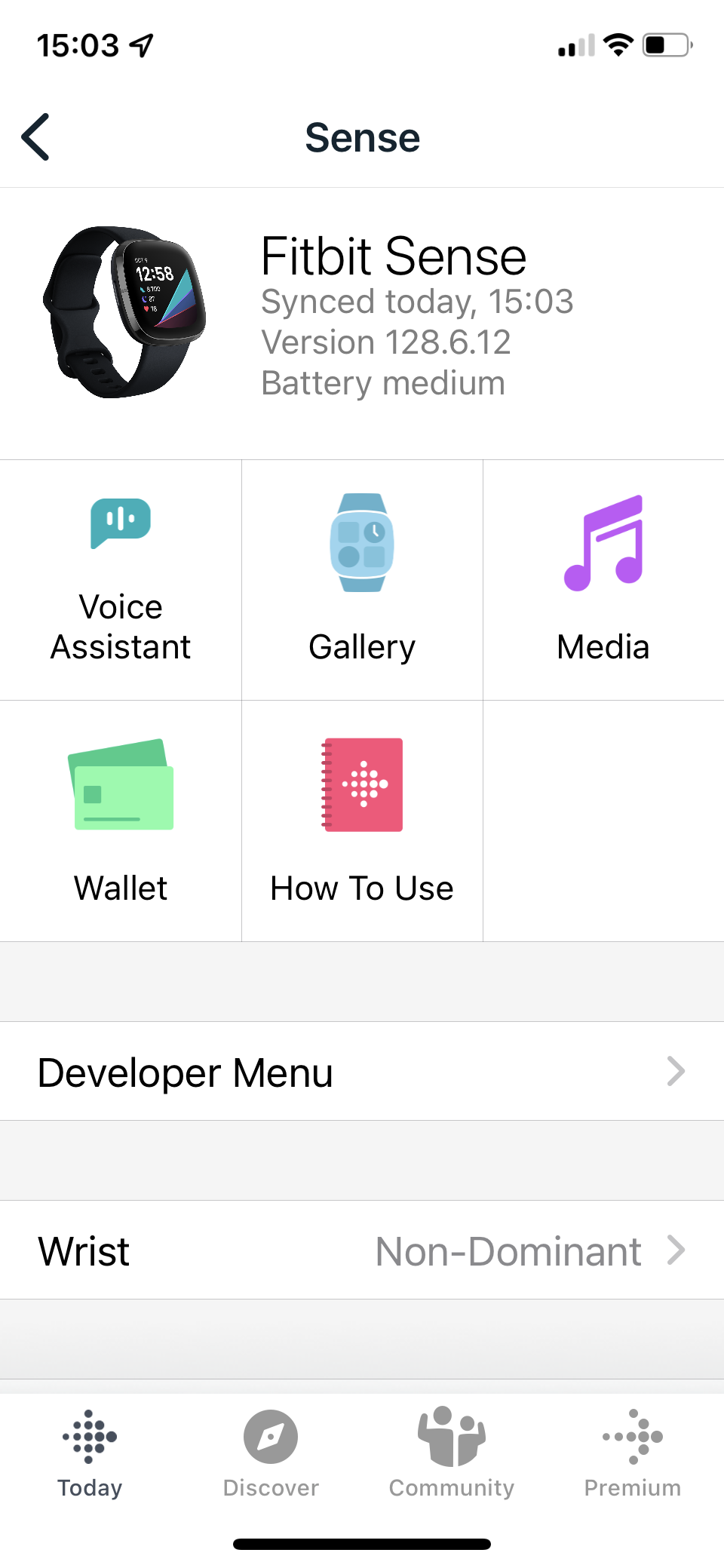Switch to the Today tab
The width and height of the screenshot is (724, 1568).
tap(90, 1453)
